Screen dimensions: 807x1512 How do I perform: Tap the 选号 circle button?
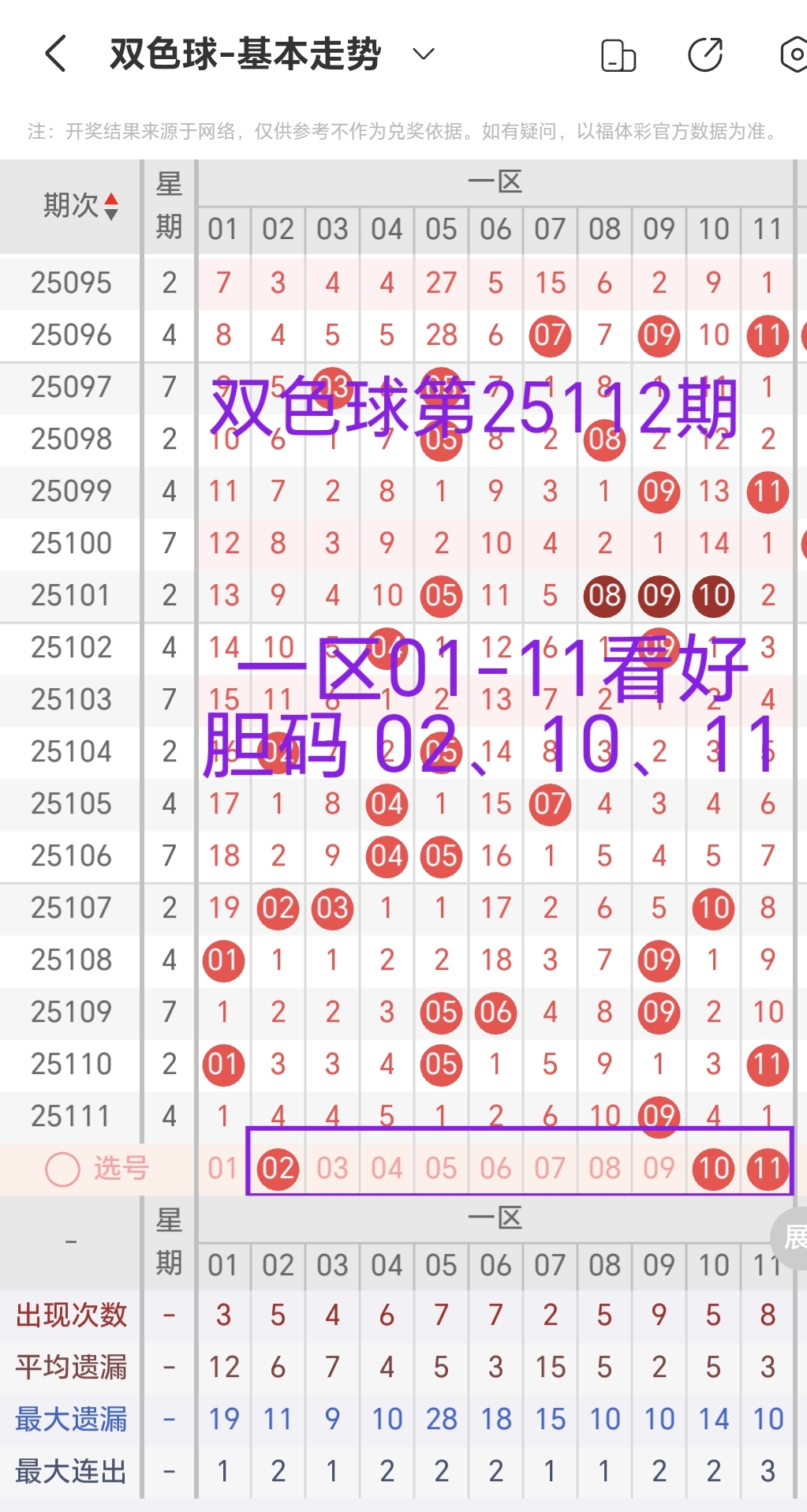[63, 1169]
